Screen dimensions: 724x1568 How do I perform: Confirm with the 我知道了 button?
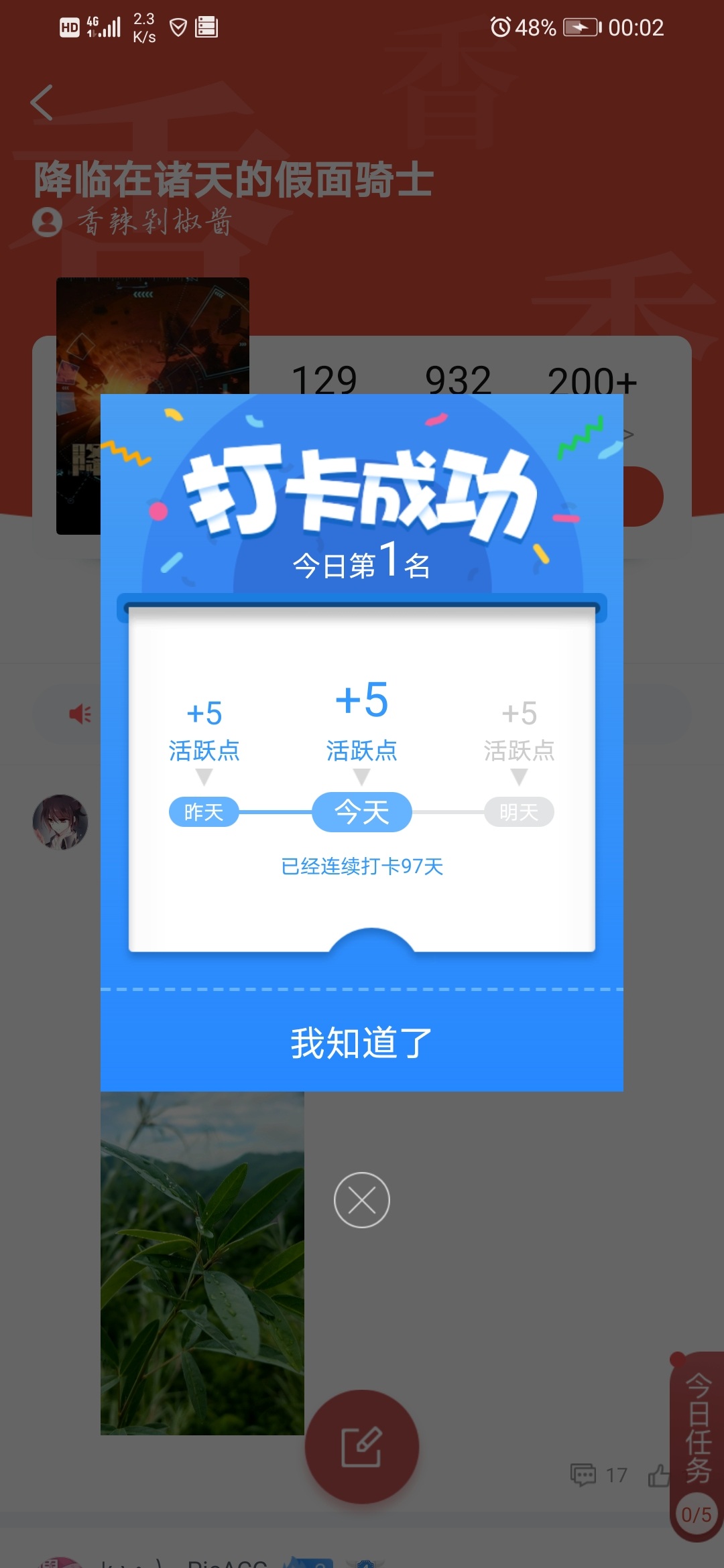pos(361,1042)
